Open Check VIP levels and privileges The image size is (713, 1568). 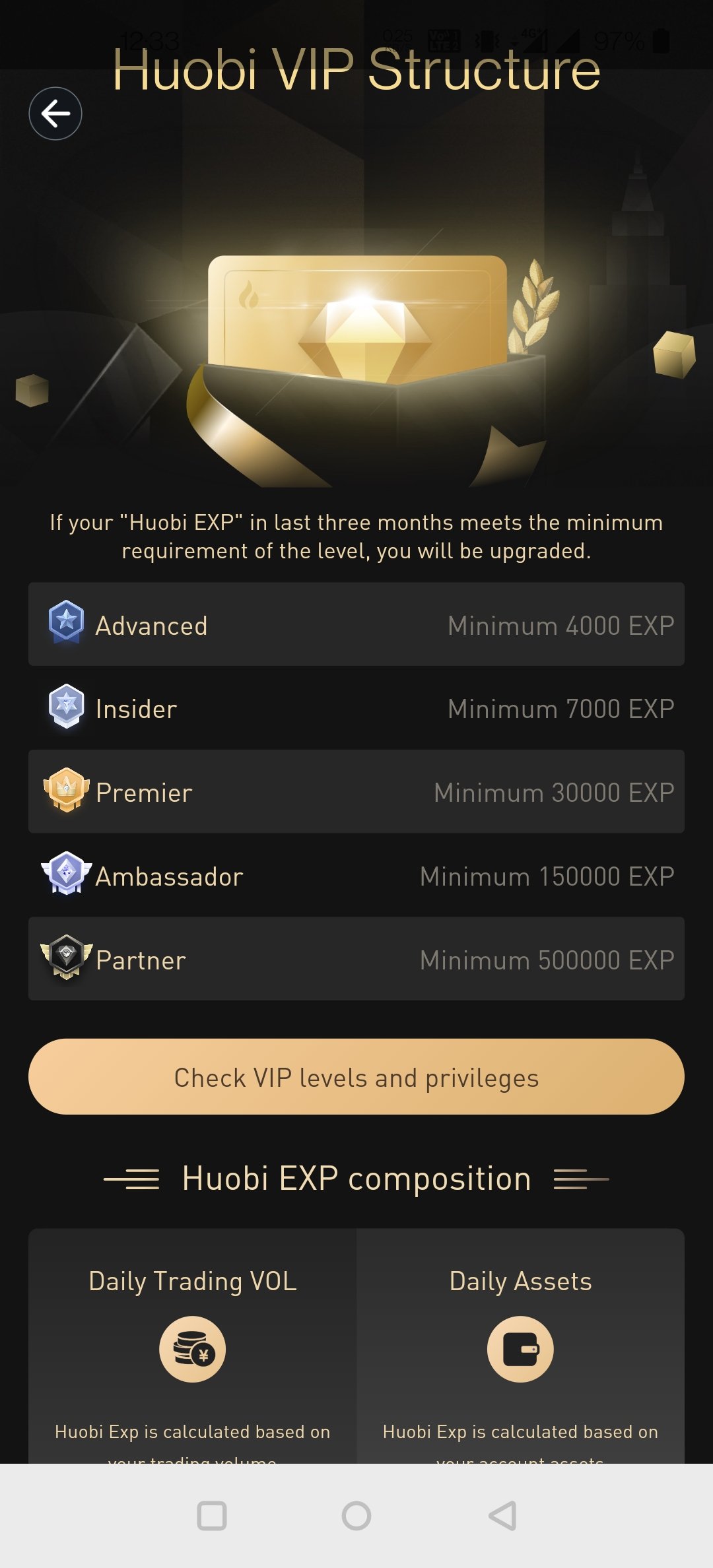pyautogui.click(x=356, y=1077)
